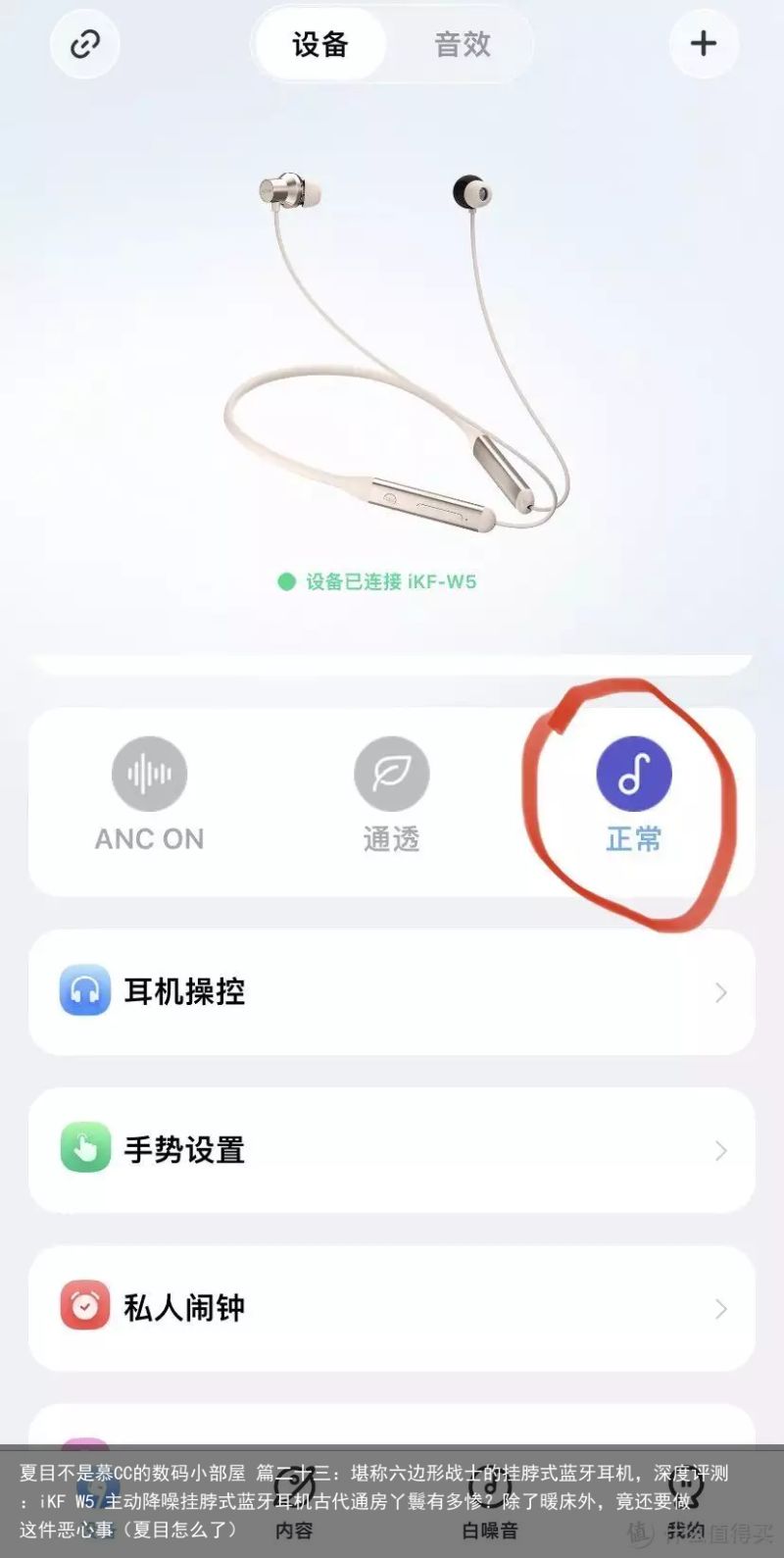The image size is (784, 1558).
Task: Tap the link icon at top left
Action: point(85,44)
